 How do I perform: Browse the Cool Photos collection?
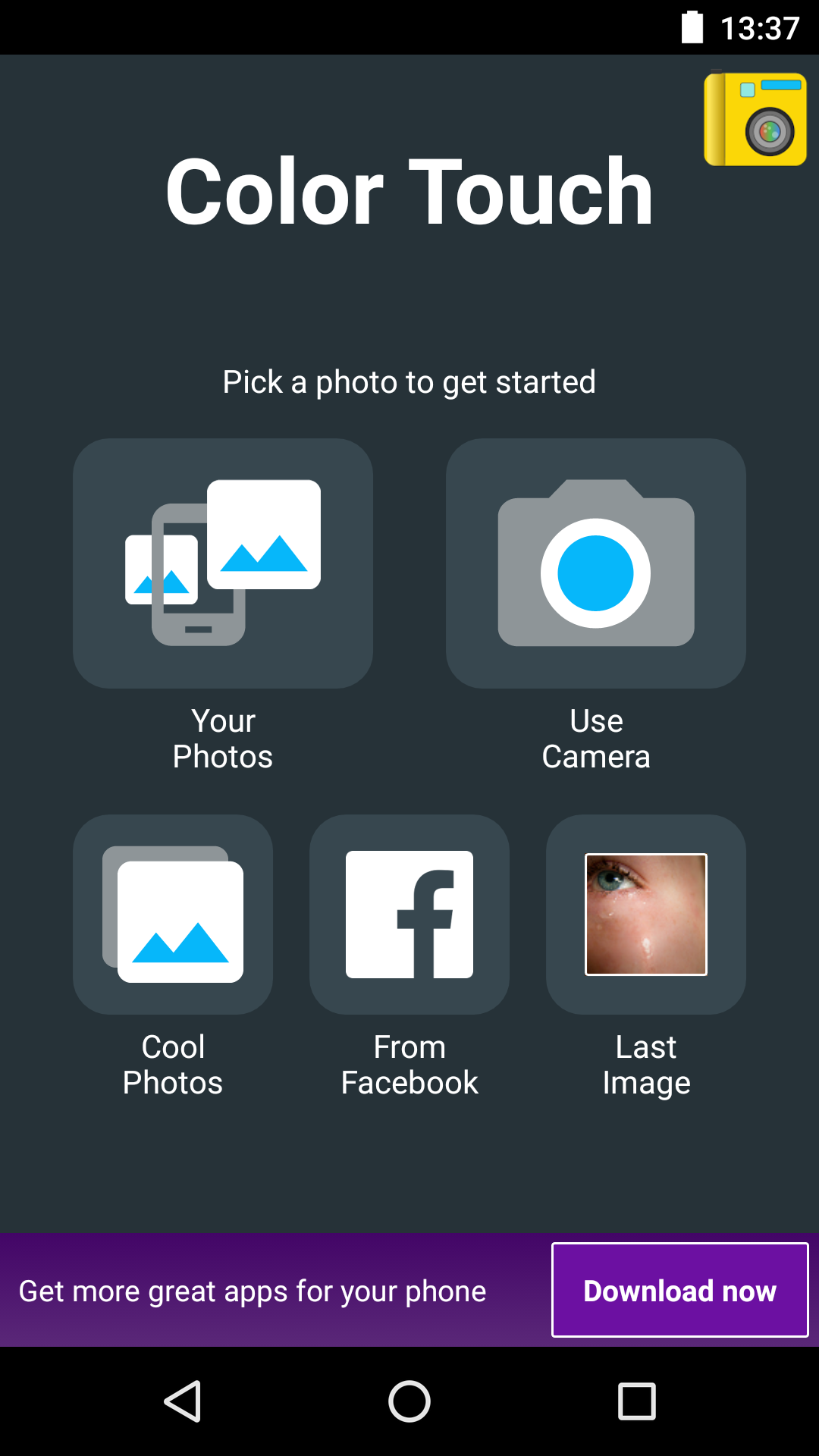pos(173,915)
